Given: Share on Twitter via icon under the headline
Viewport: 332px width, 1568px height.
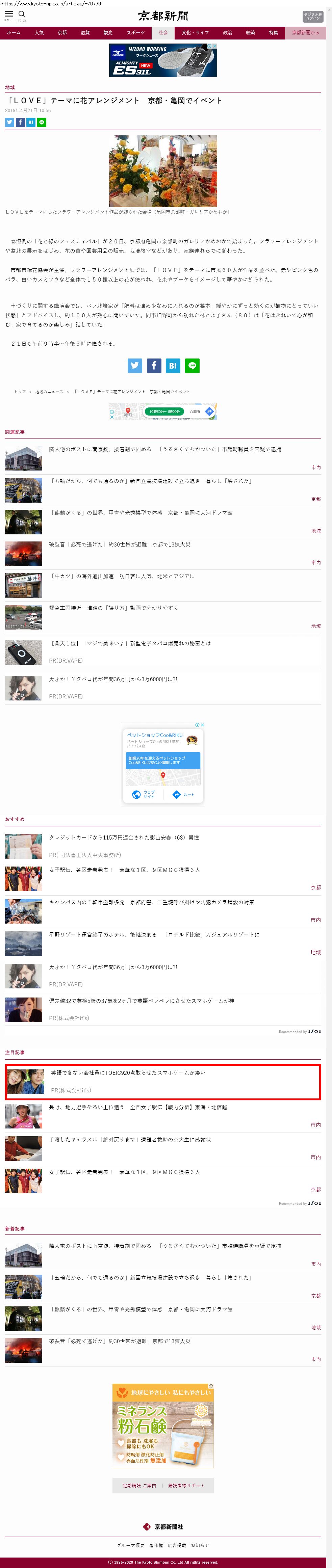Looking at the screenshot, I should [x=10, y=122].
